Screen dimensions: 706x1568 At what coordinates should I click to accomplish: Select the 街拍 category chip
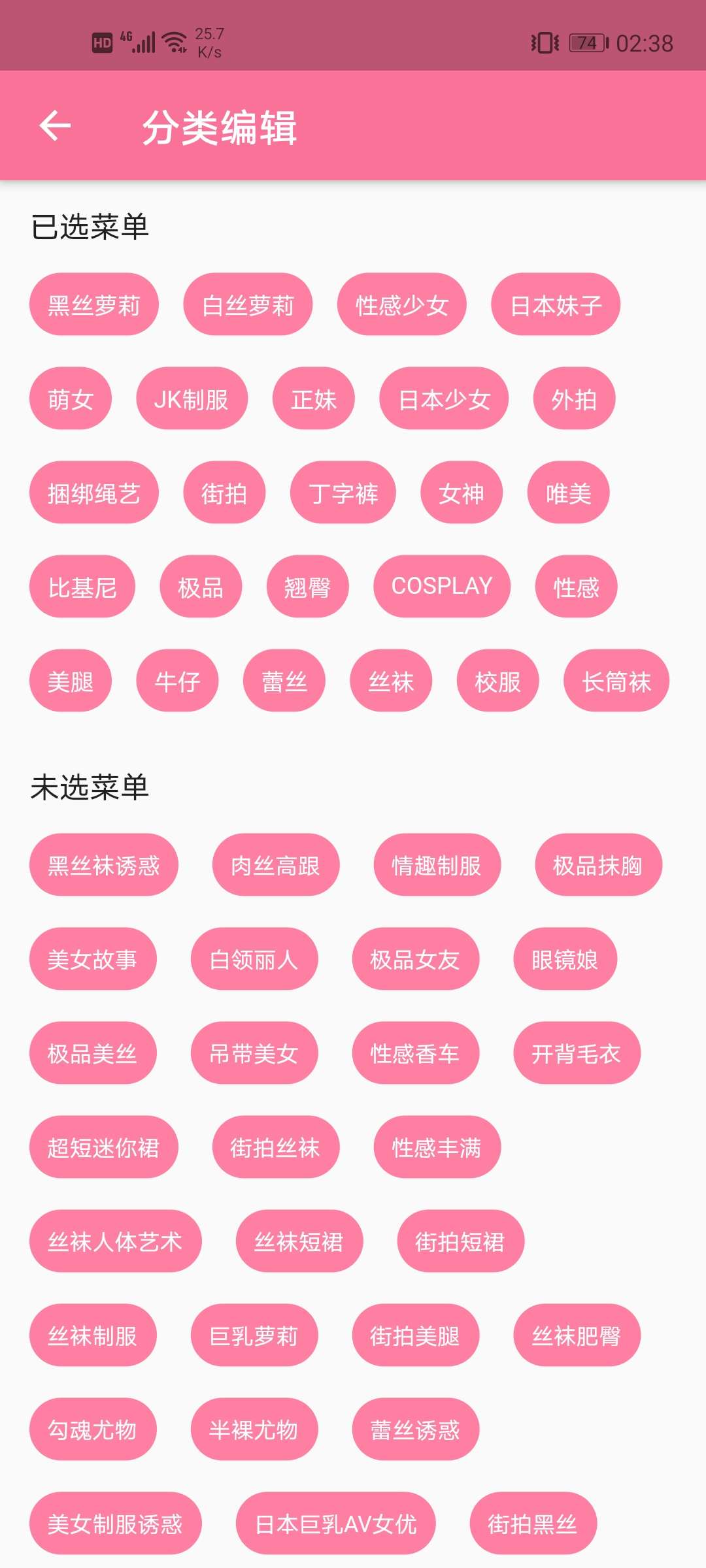[224, 493]
